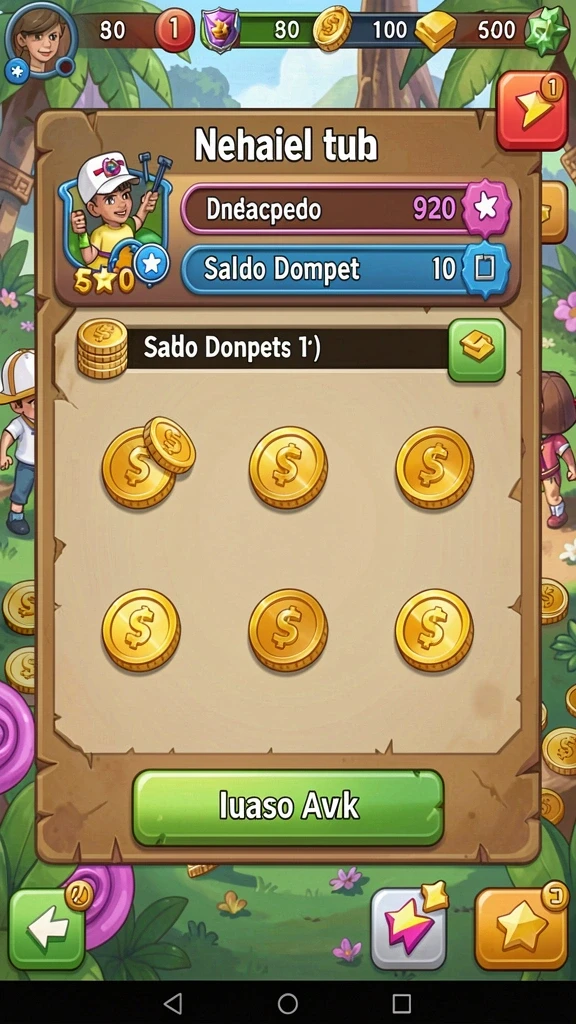Select the stacked double coin item
This screenshot has height=1024, width=576.
147,462
